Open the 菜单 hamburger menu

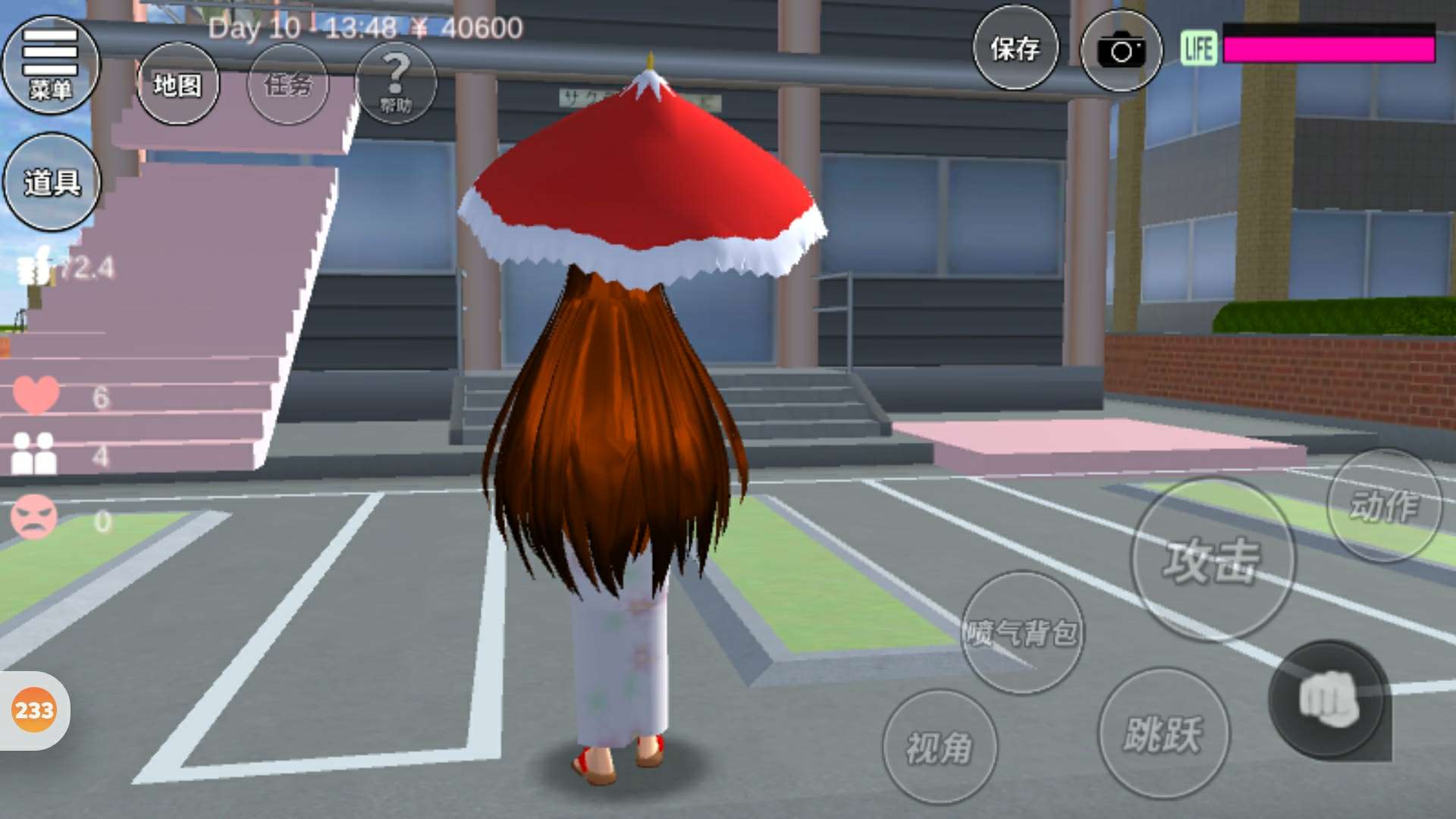(50, 65)
